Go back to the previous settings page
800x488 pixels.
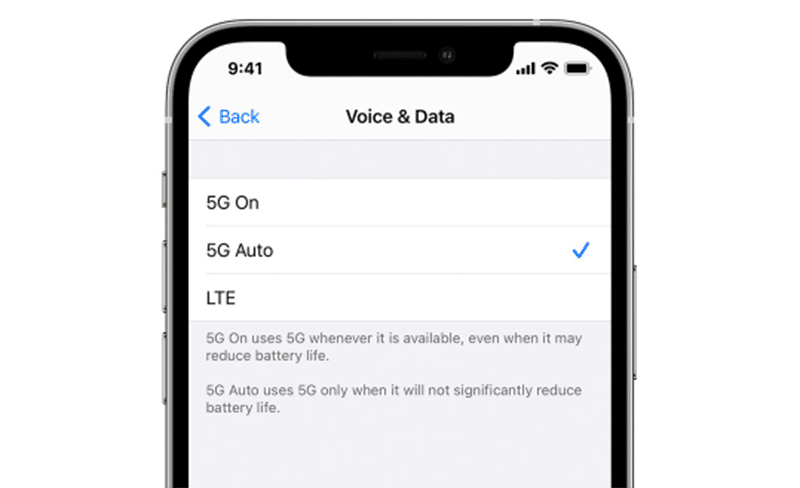pyautogui.click(x=229, y=117)
